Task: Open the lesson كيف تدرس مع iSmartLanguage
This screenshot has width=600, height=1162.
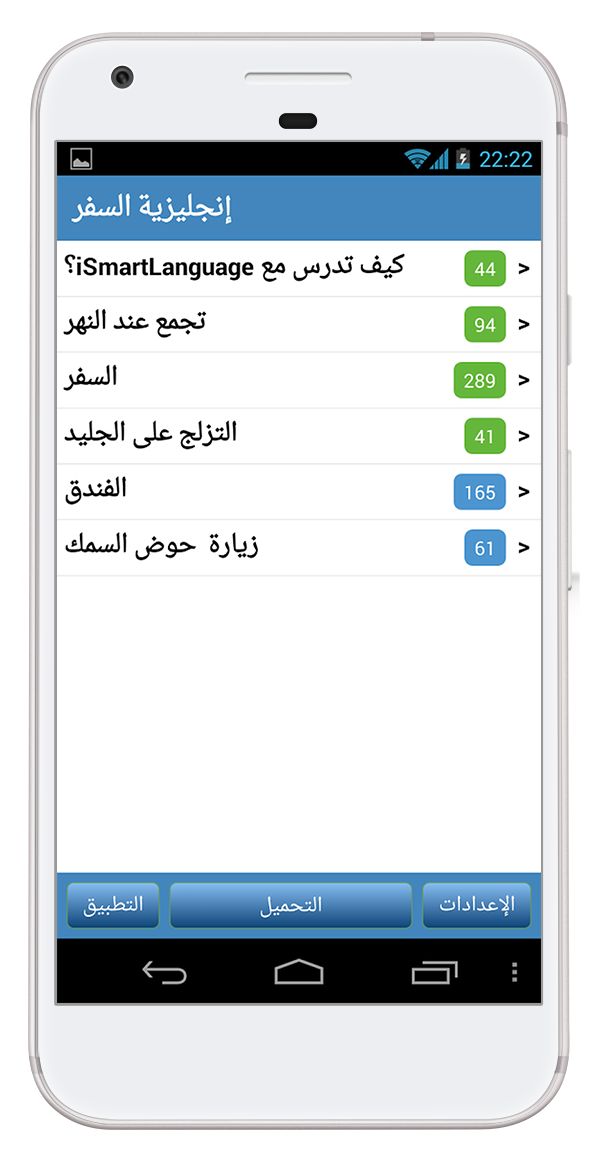Action: [299, 268]
